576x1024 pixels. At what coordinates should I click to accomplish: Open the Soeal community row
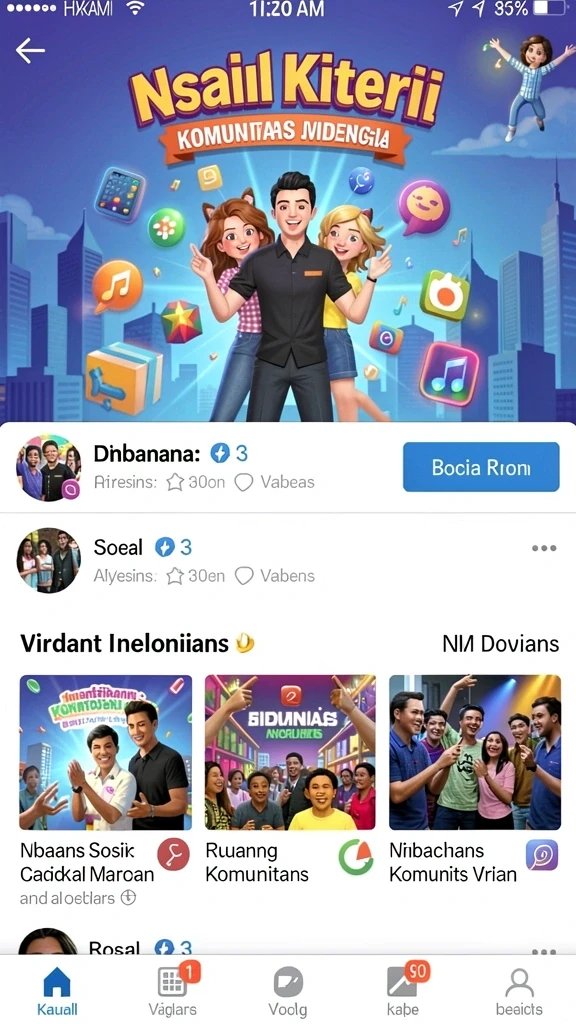288,560
